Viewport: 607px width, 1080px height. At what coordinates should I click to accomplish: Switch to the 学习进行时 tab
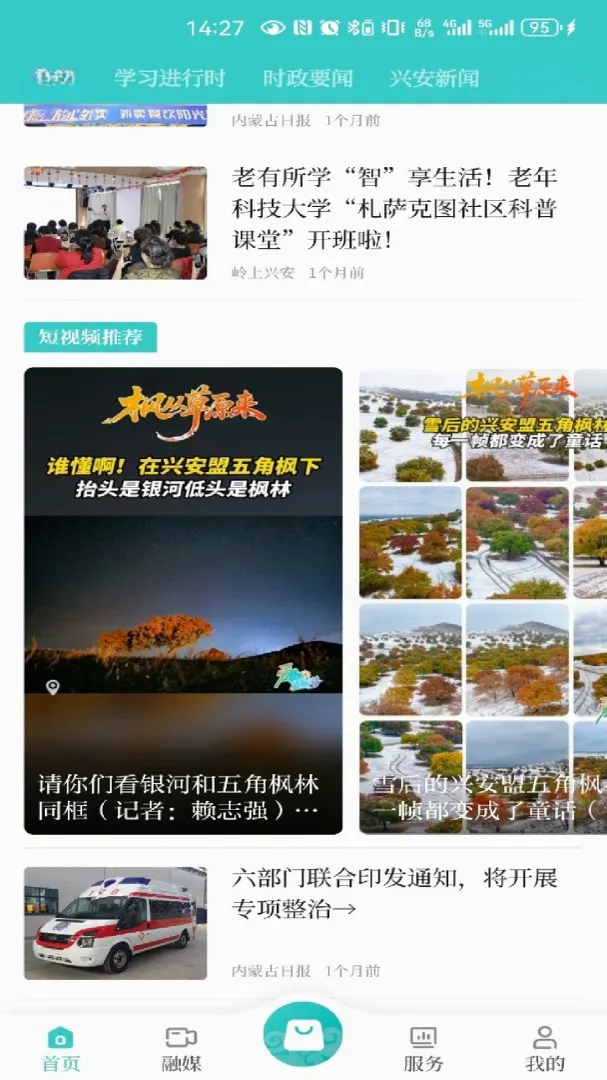[x=169, y=78]
